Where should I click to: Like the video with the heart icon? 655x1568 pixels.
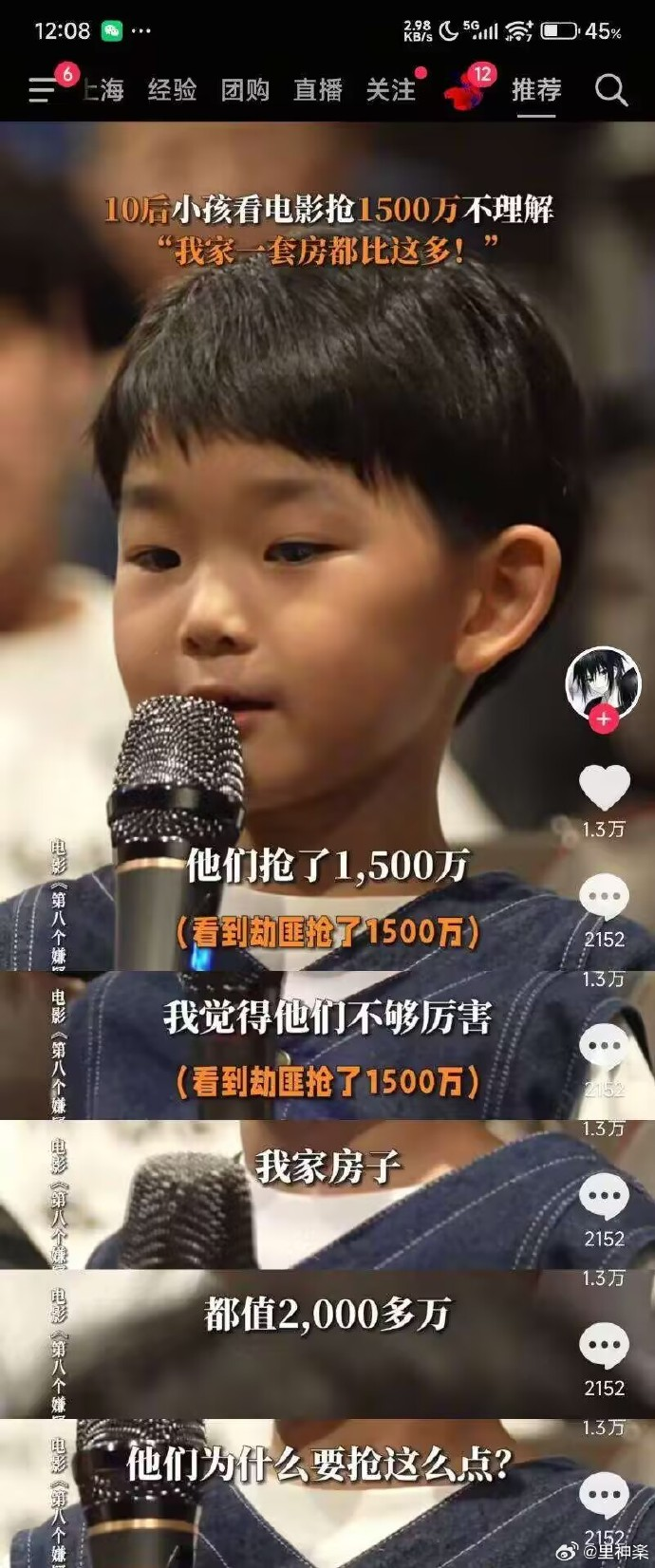[605, 788]
